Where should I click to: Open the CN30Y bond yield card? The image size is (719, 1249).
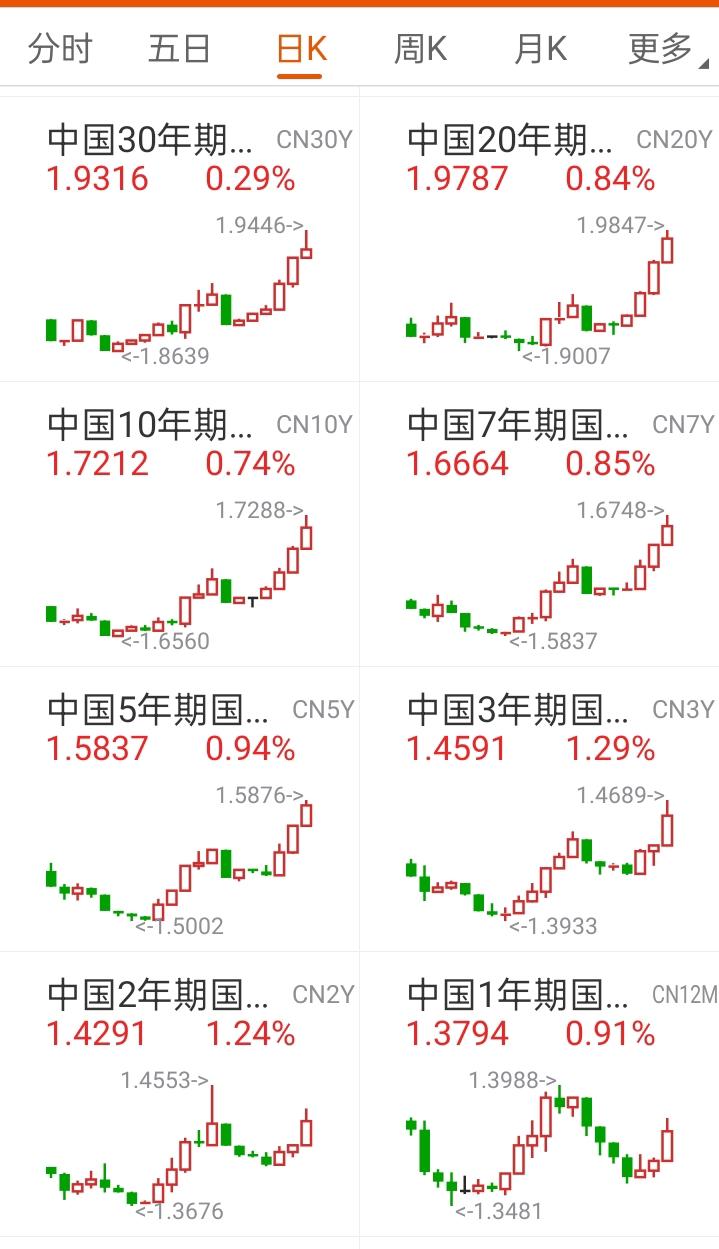[180, 239]
